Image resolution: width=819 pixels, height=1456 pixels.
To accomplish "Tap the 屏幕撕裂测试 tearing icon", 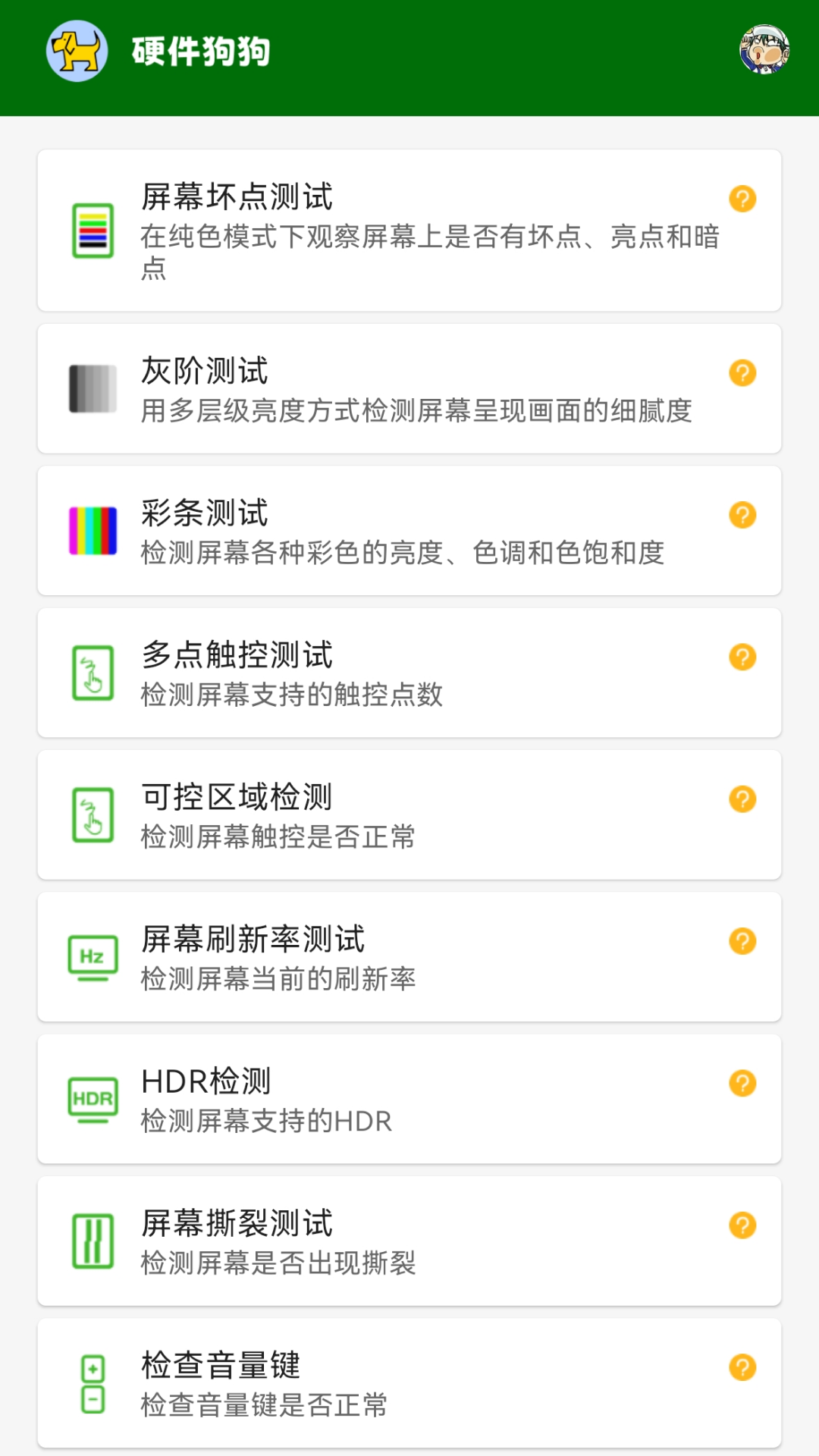I will pos(92,1241).
